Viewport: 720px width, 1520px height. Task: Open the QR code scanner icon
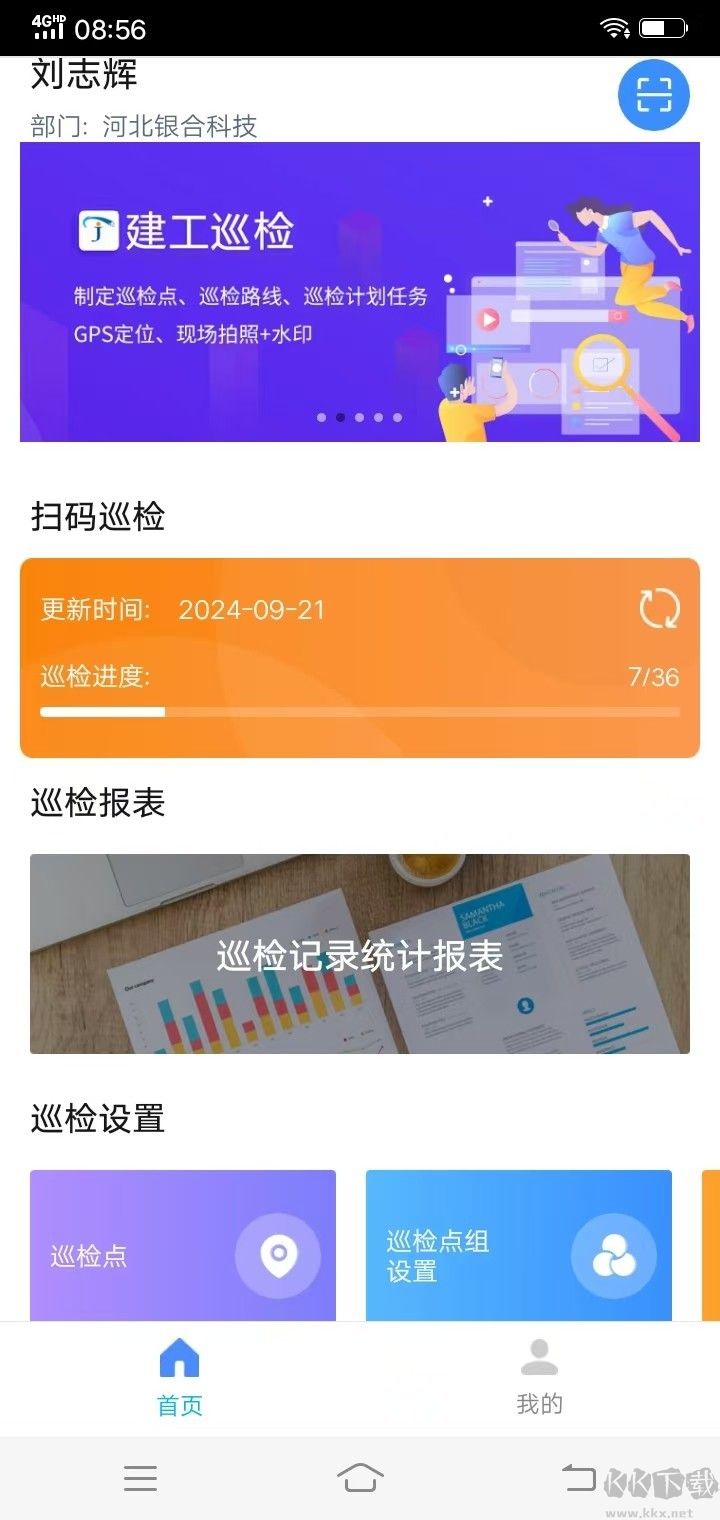tap(653, 94)
